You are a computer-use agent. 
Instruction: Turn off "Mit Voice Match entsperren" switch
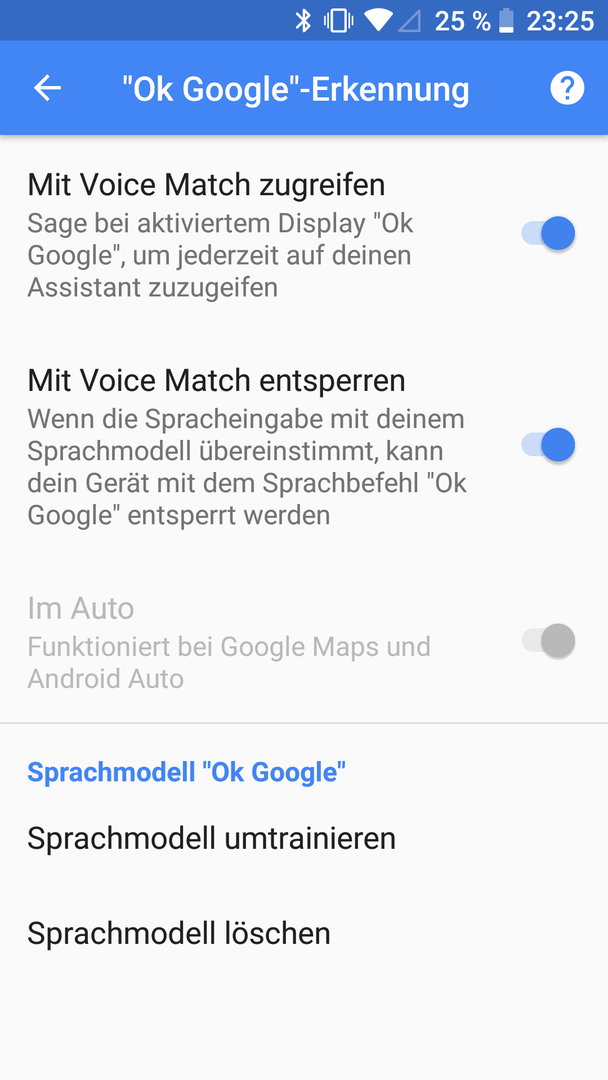(548, 445)
